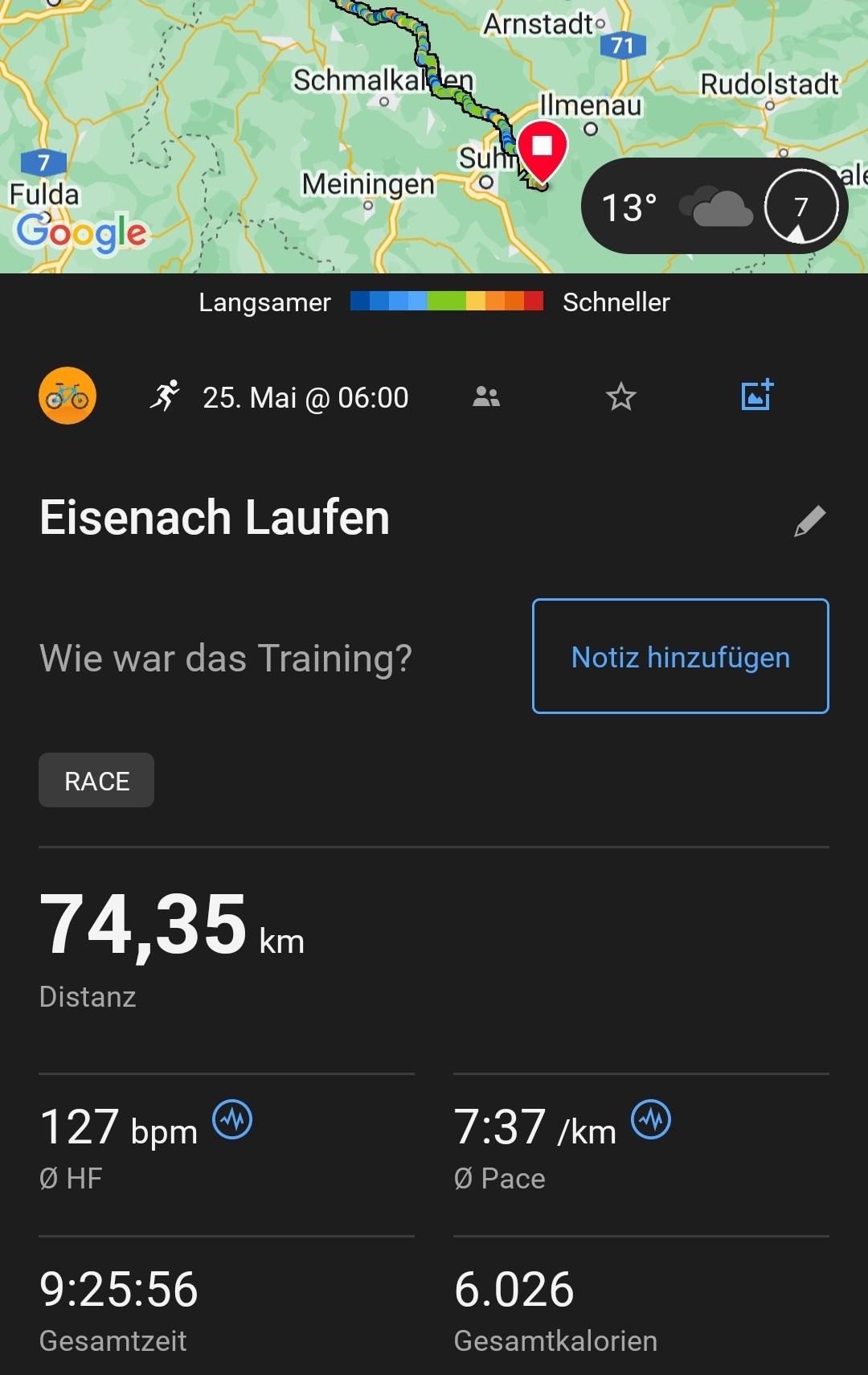This screenshot has height=1375, width=868.
Task: Show pace insight next to 7:37 /km
Action: [x=651, y=1120]
